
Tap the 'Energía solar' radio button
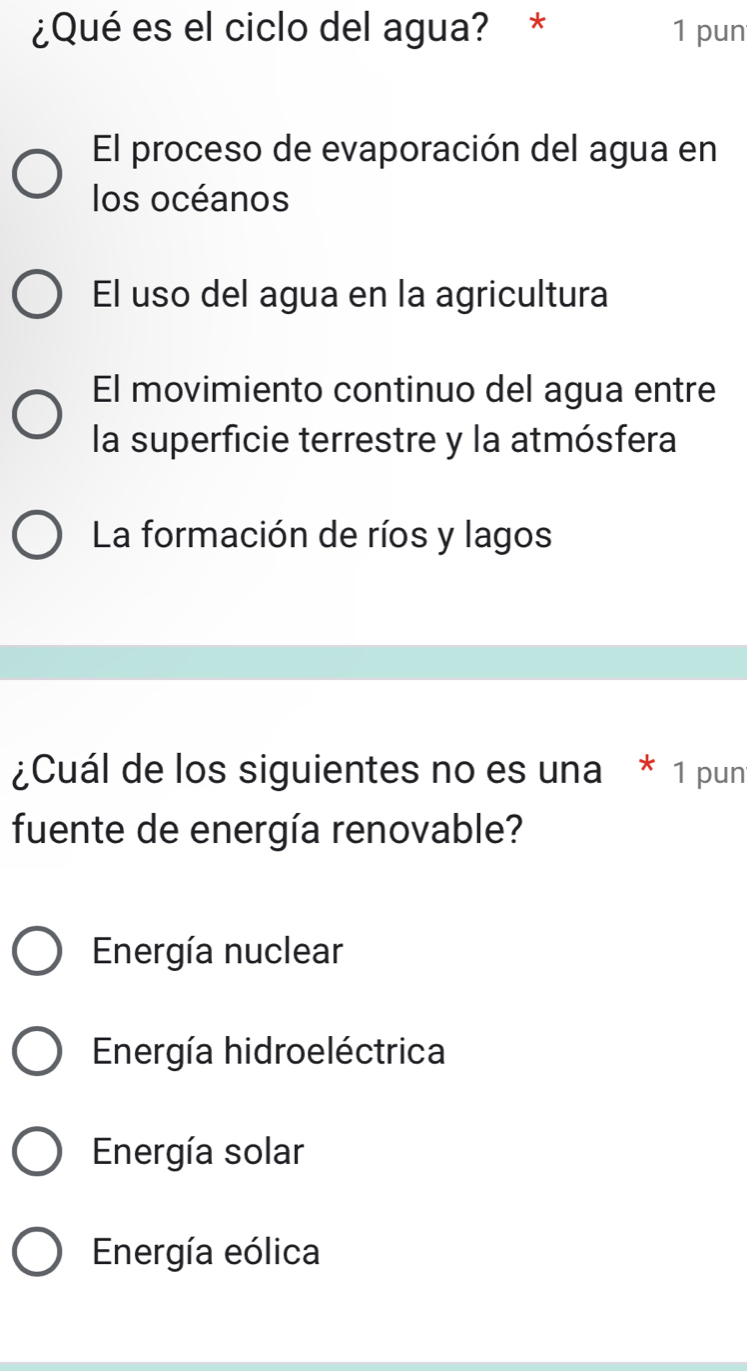click(x=36, y=1152)
